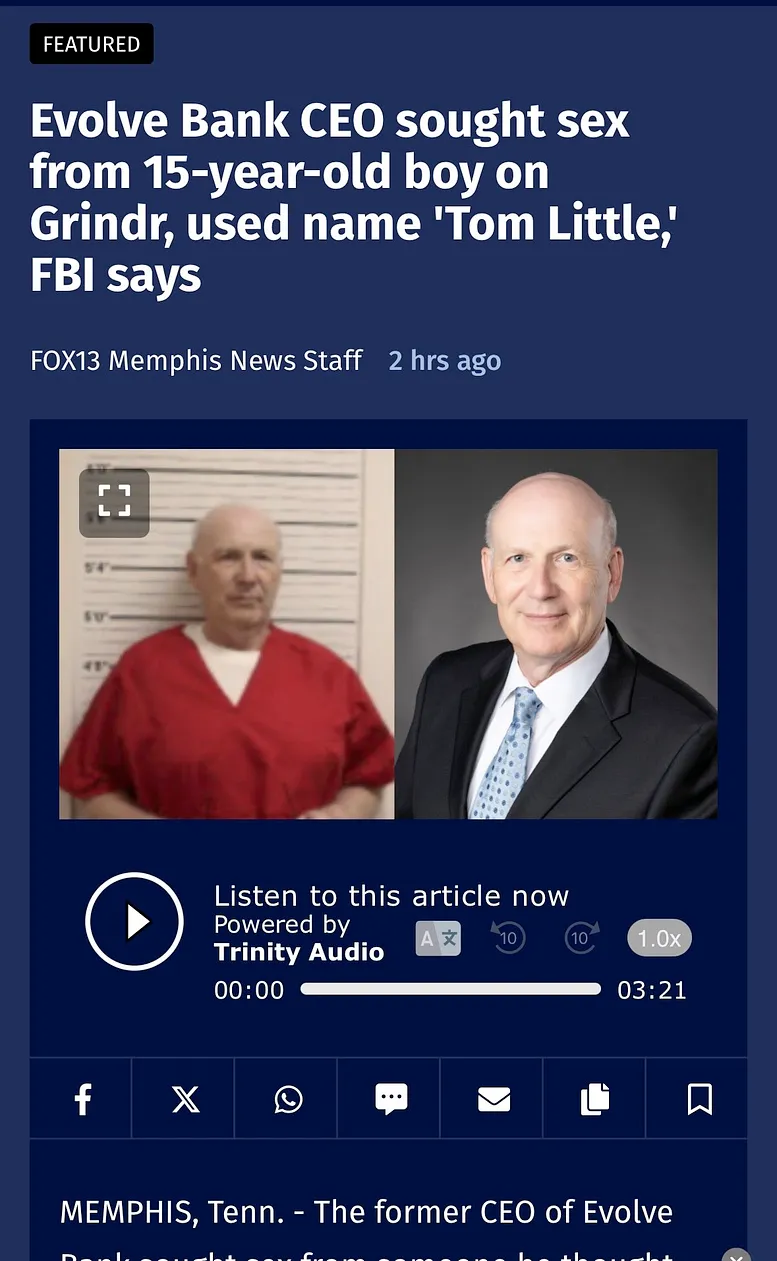This screenshot has height=1261, width=777.
Task: Share the article on X
Action: (x=185, y=1099)
